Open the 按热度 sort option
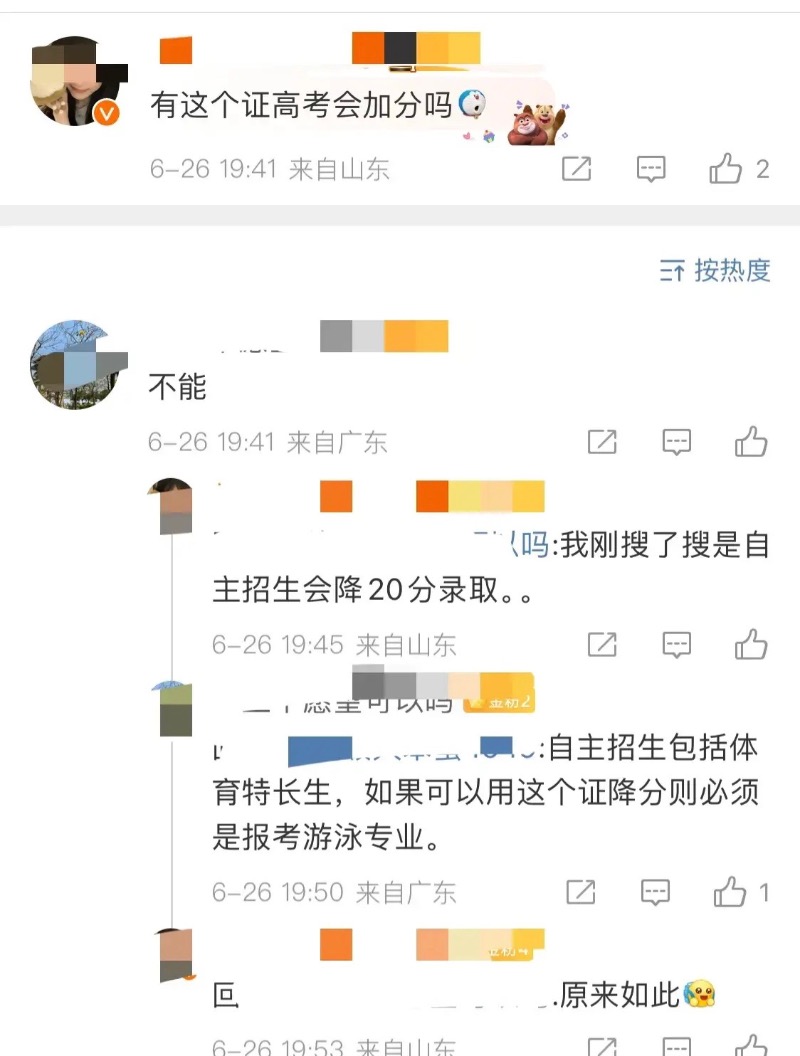The width and height of the screenshot is (800, 1056). (716, 269)
